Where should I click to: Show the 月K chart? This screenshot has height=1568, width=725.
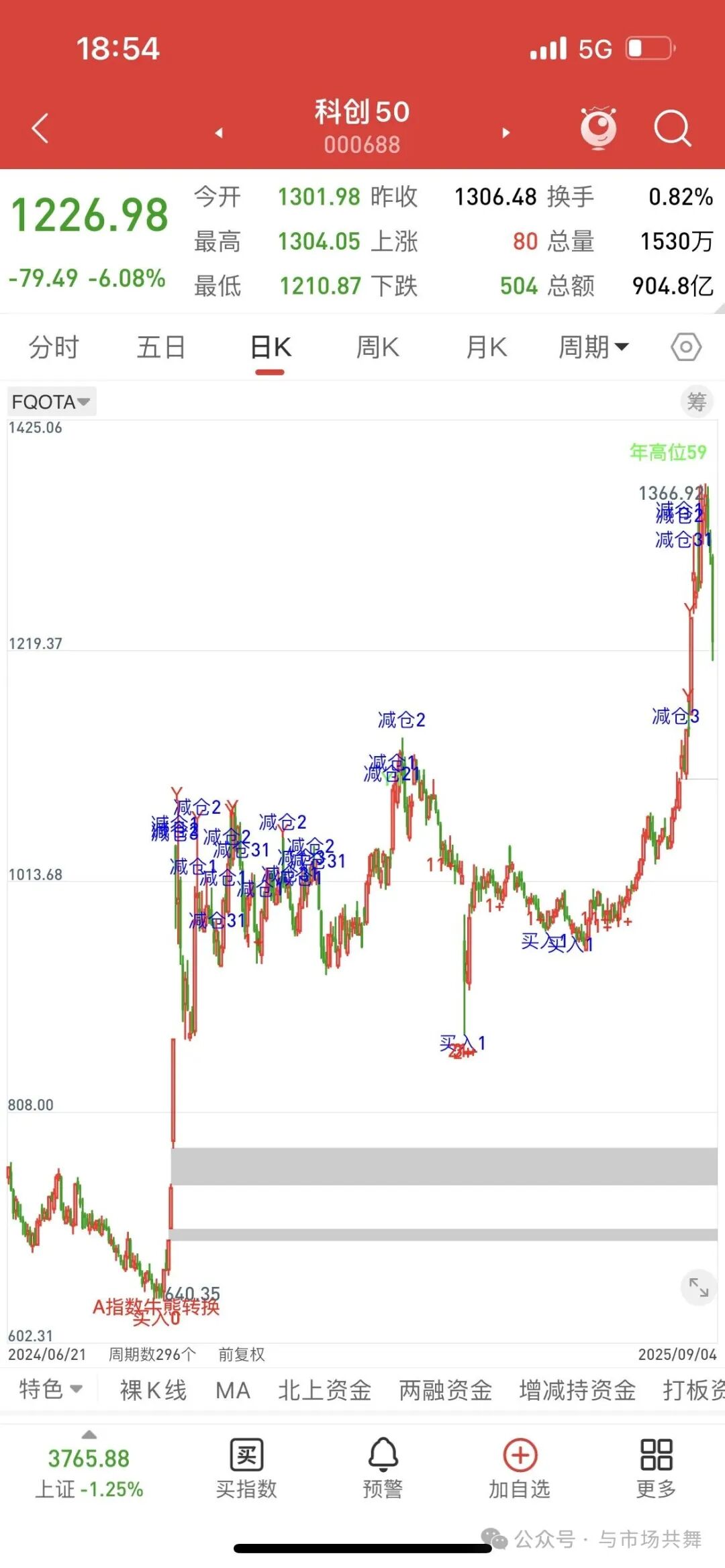[487, 348]
